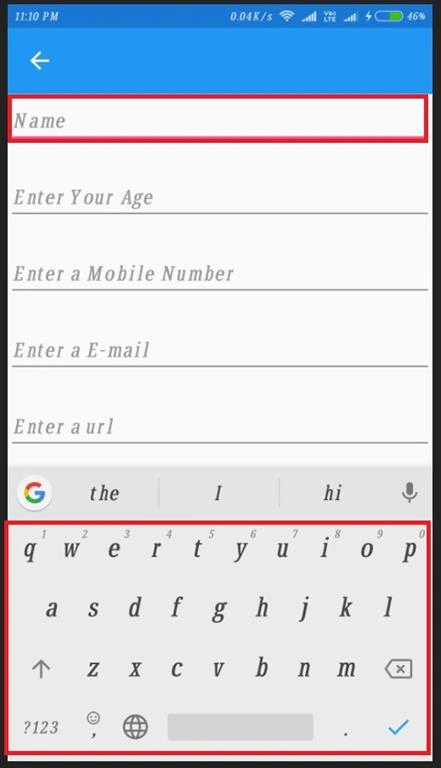This screenshot has height=768, width=441.
Task: Open emoji with the smiley key
Action: click(x=93, y=724)
